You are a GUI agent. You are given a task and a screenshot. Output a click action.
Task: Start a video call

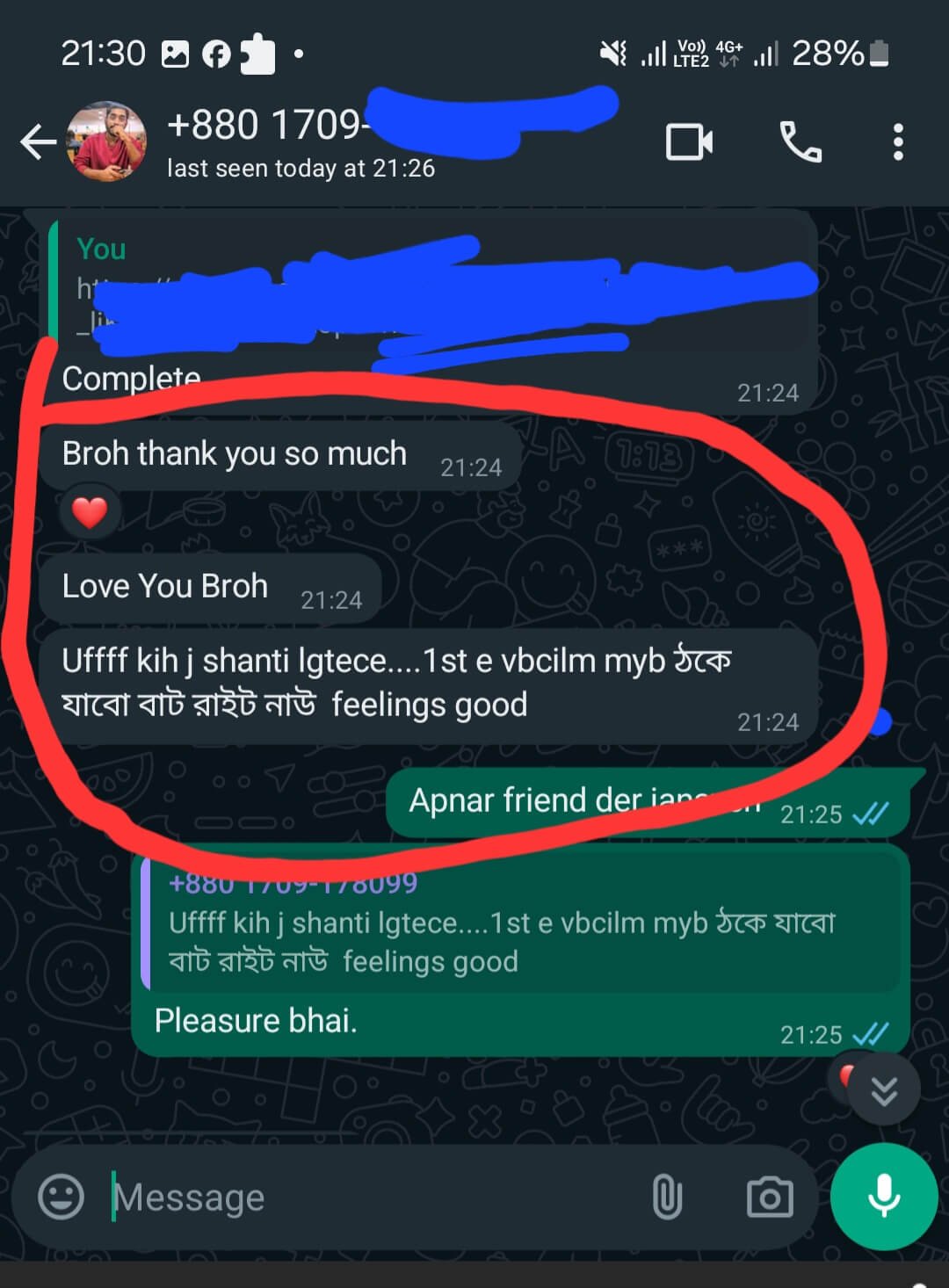coord(689,141)
